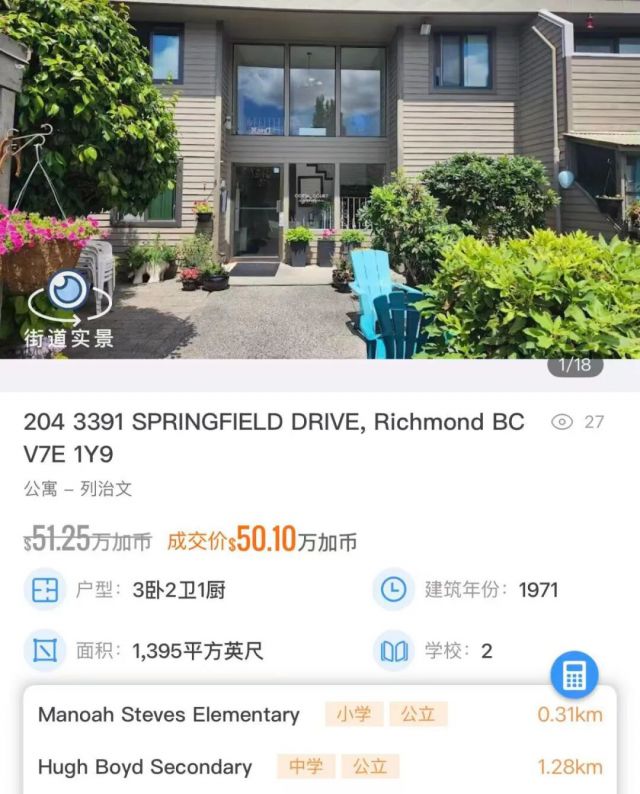Open the mortgage calculator floating button
The height and width of the screenshot is (794, 640).
[574, 676]
